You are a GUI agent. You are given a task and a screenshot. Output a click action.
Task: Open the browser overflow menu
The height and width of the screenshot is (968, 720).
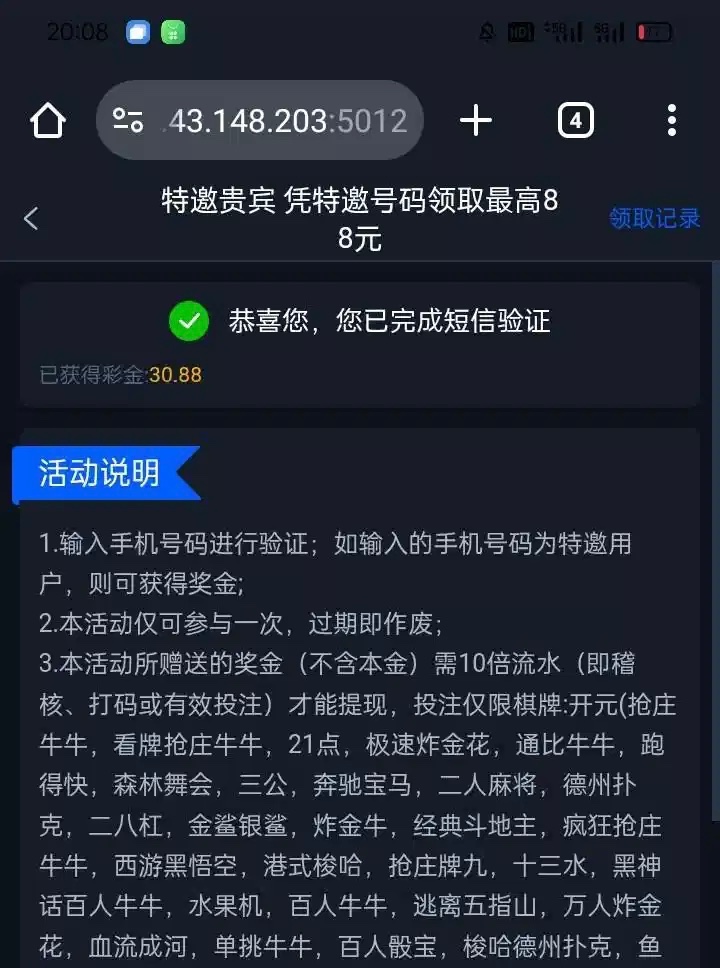coord(671,121)
